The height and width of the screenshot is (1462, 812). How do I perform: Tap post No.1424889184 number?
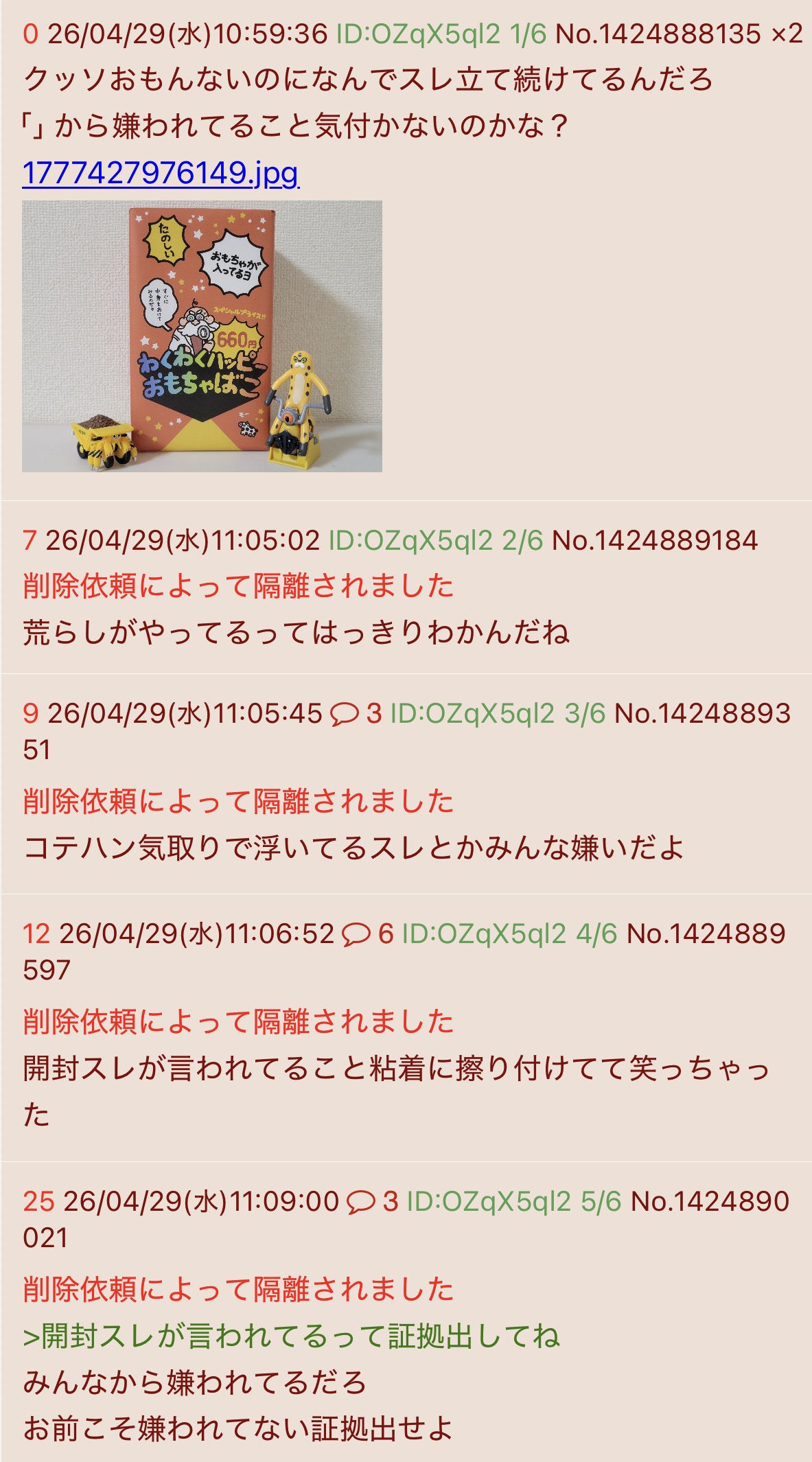(x=655, y=540)
